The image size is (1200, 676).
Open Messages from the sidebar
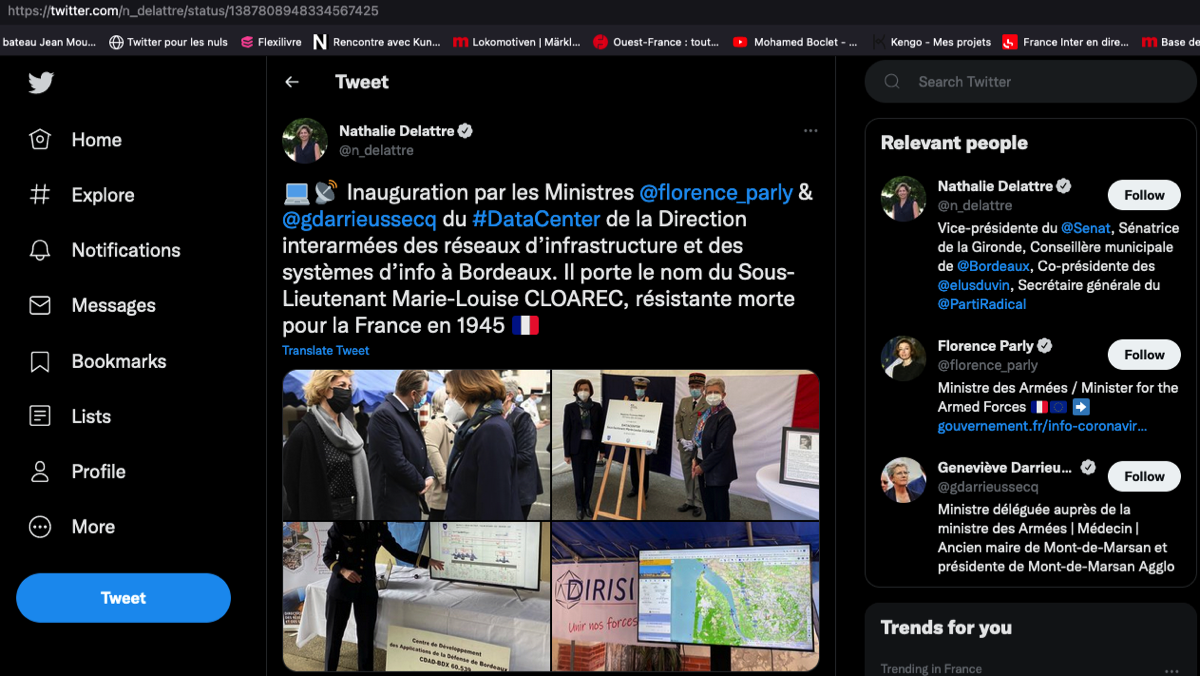pyautogui.click(x=112, y=305)
